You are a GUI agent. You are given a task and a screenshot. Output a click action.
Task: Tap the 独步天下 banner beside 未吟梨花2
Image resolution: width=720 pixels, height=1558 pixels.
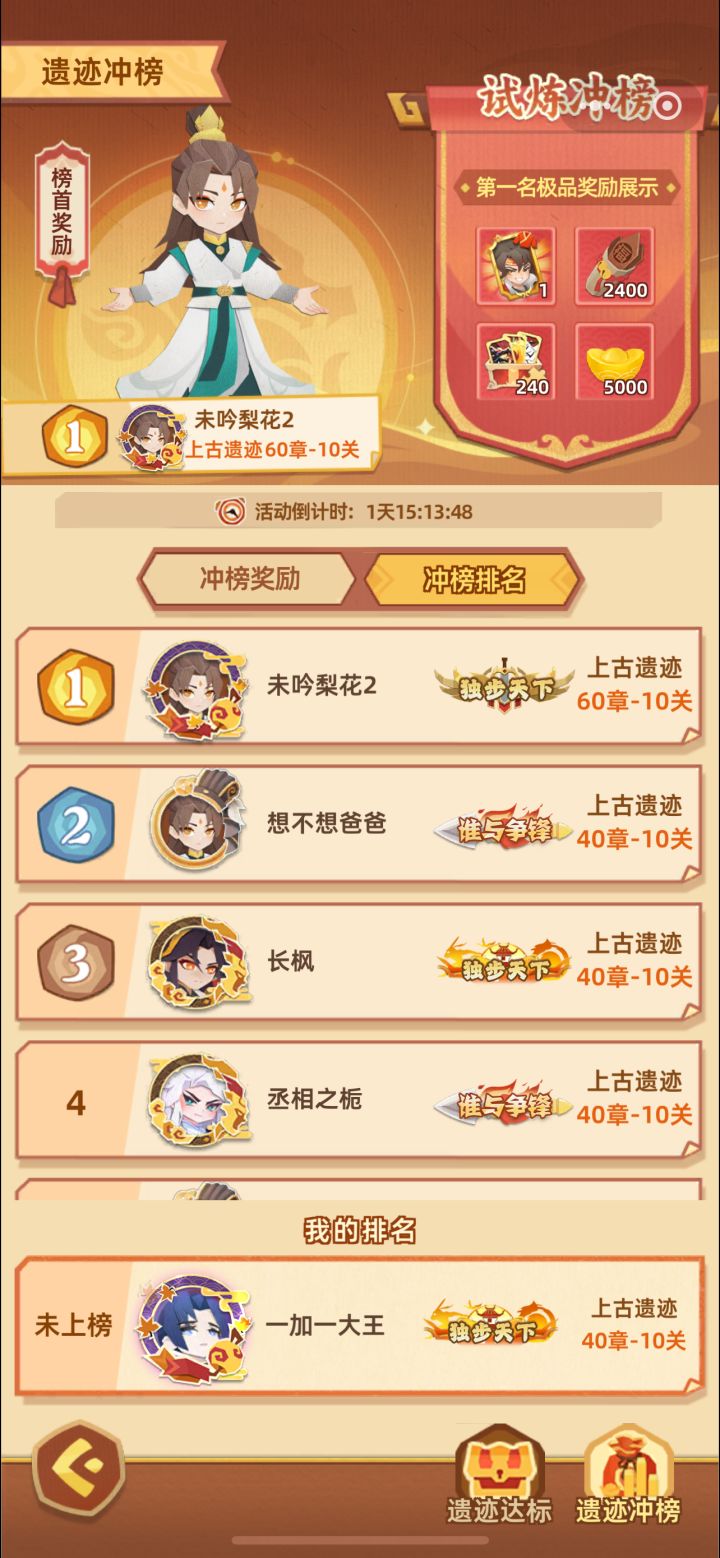pos(505,687)
